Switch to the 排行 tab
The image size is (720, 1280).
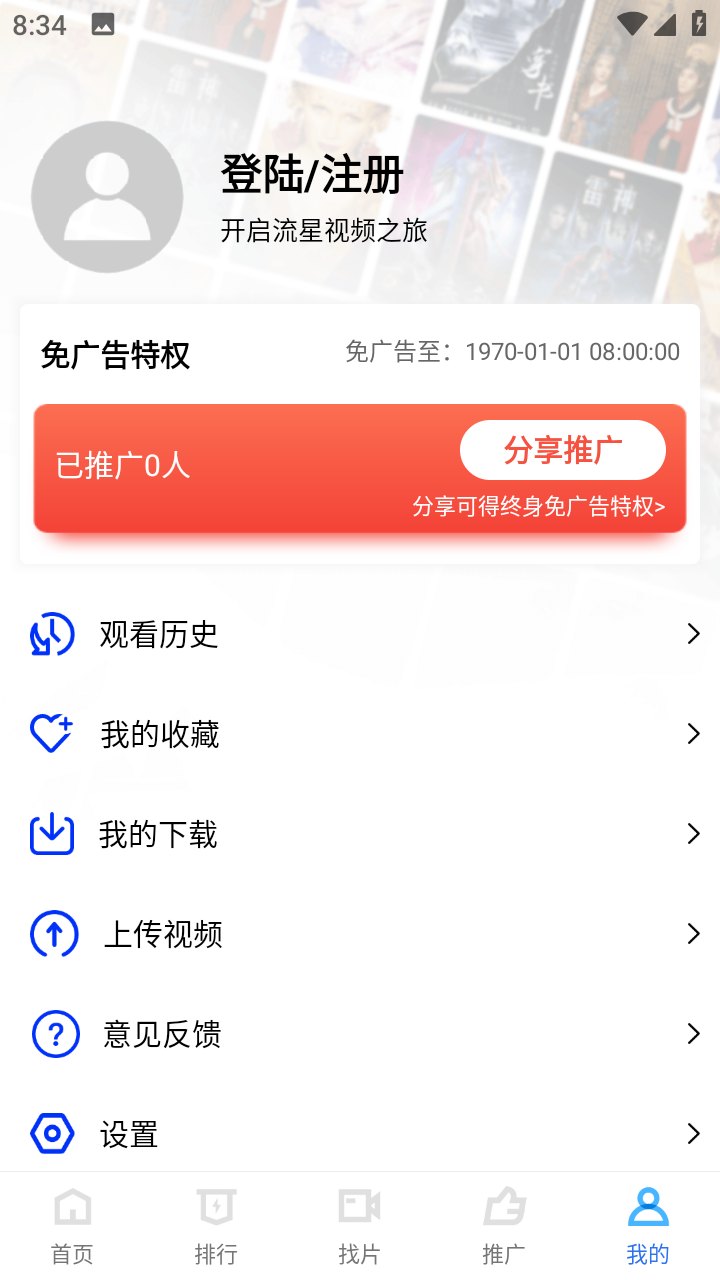(x=216, y=1226)
